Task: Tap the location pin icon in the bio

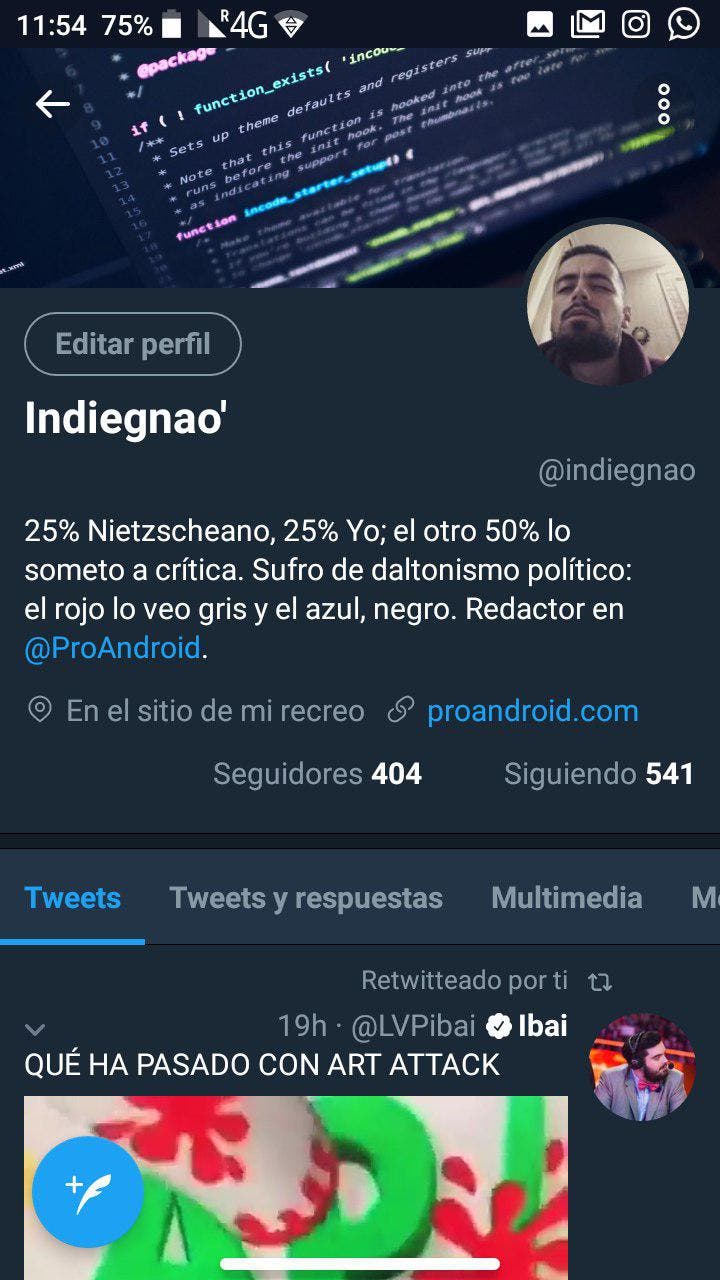Action: [40, 710]
